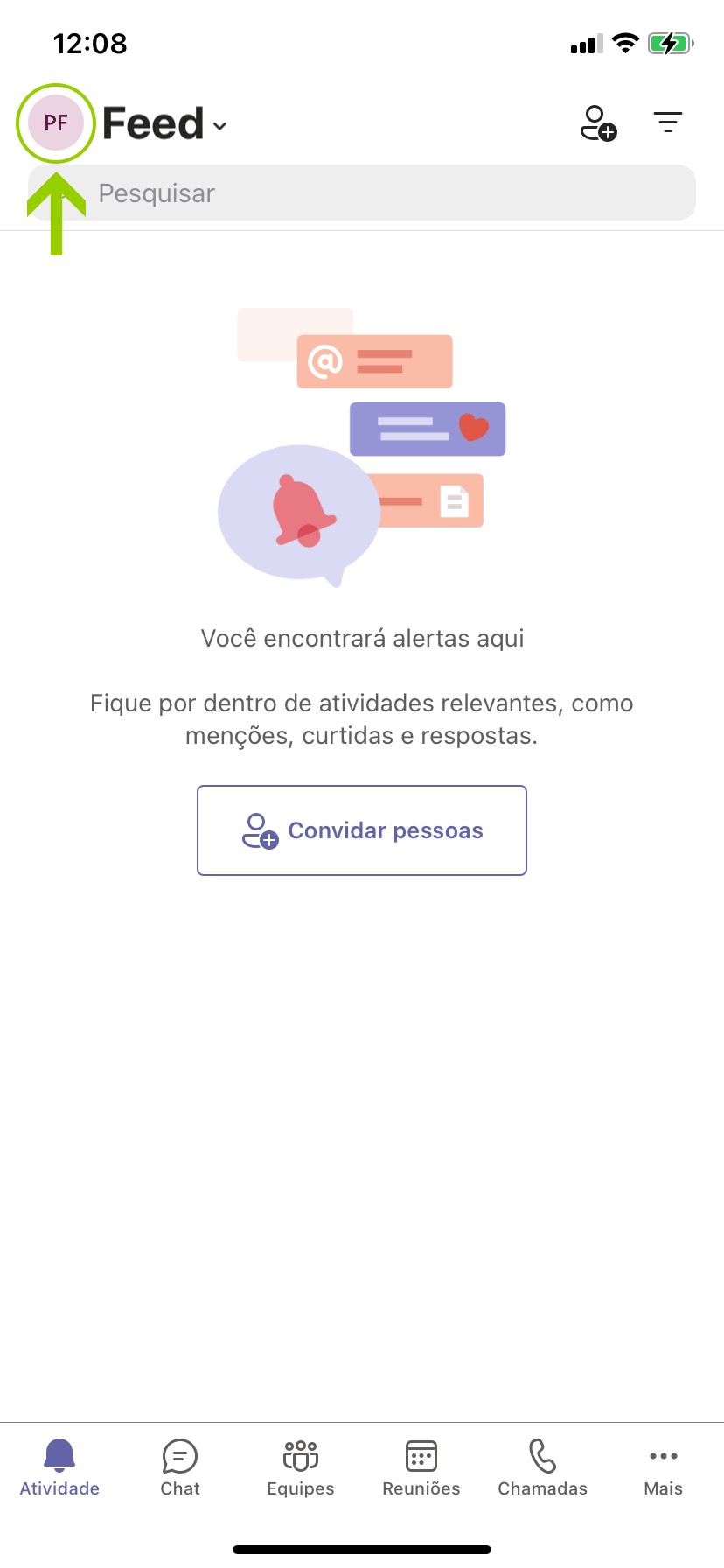Switch to the Chat tab

(180, 1468)
